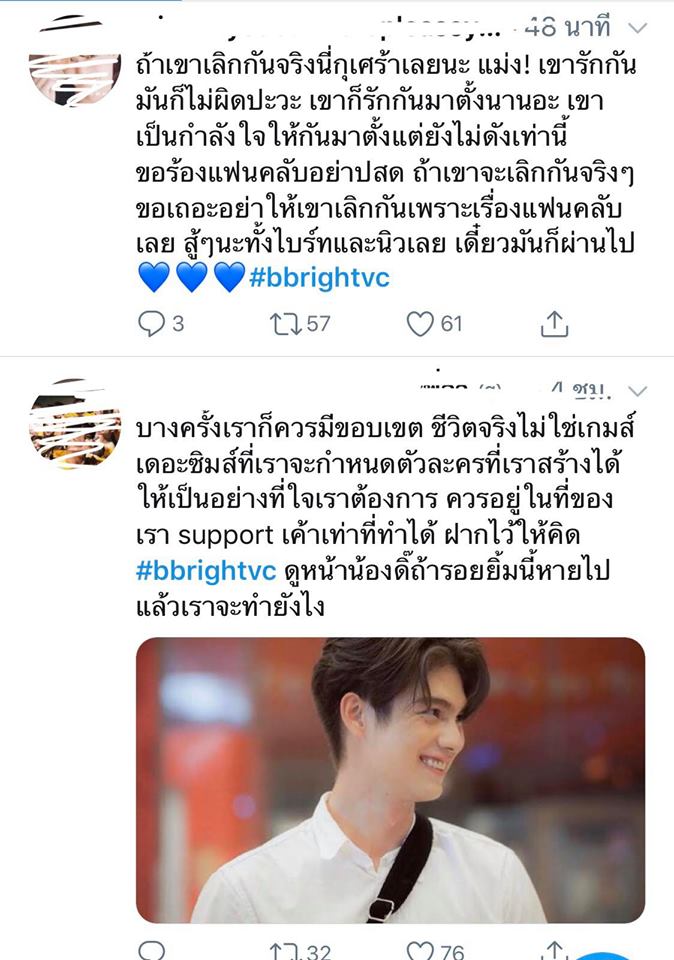The width and height of the screenshot is (674, 960).
Task: Open the first tweet author's profile picture
Action: tap(75, 62)
